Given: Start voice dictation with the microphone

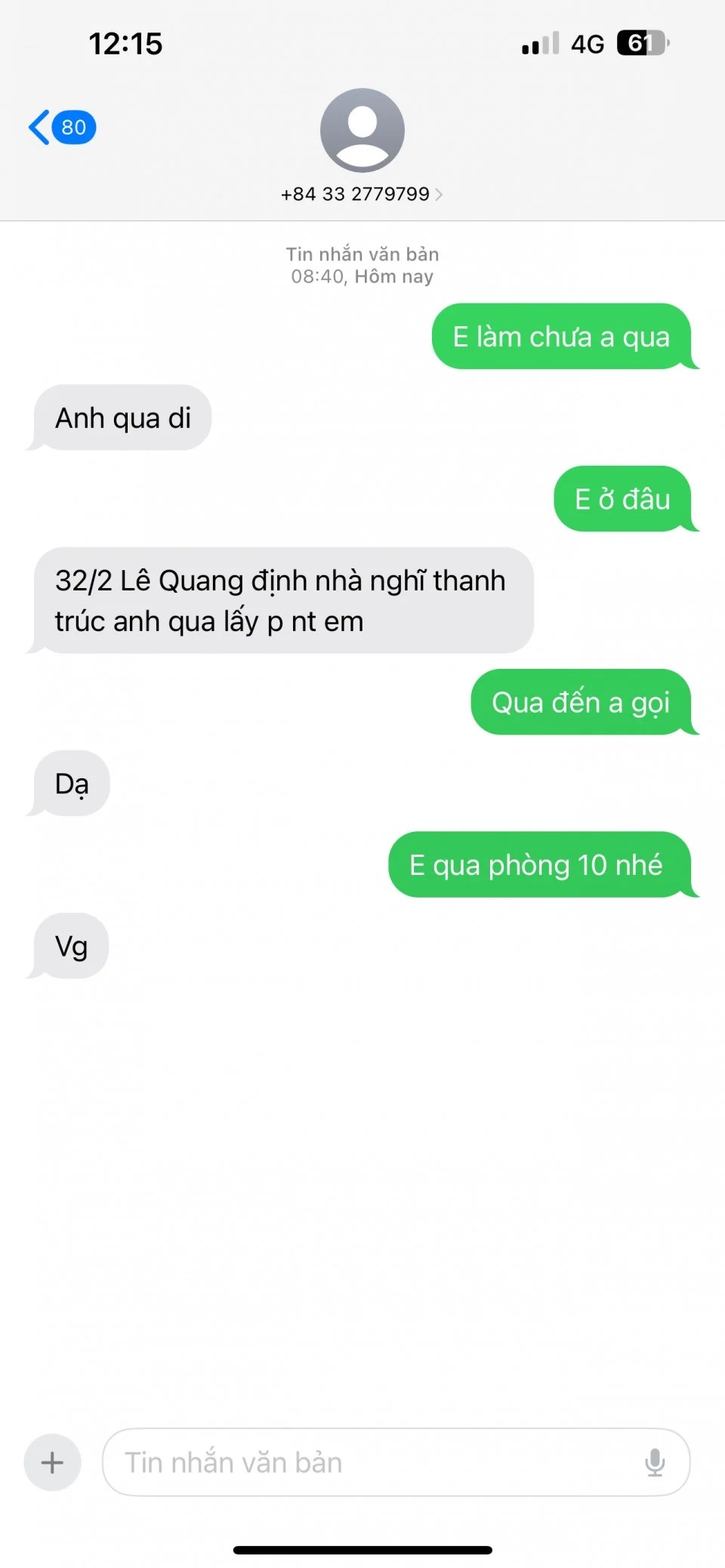Looking at the screenshot, I should point(655,1462).
